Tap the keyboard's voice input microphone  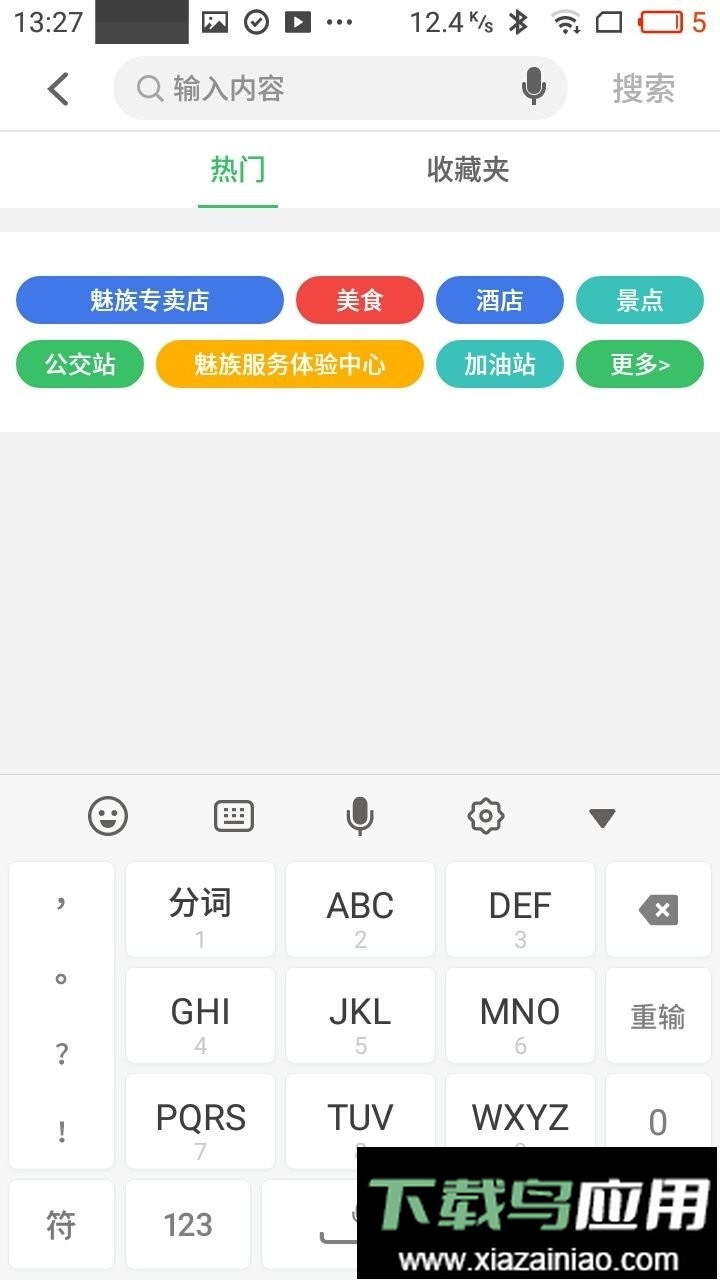tap(360, 816)
